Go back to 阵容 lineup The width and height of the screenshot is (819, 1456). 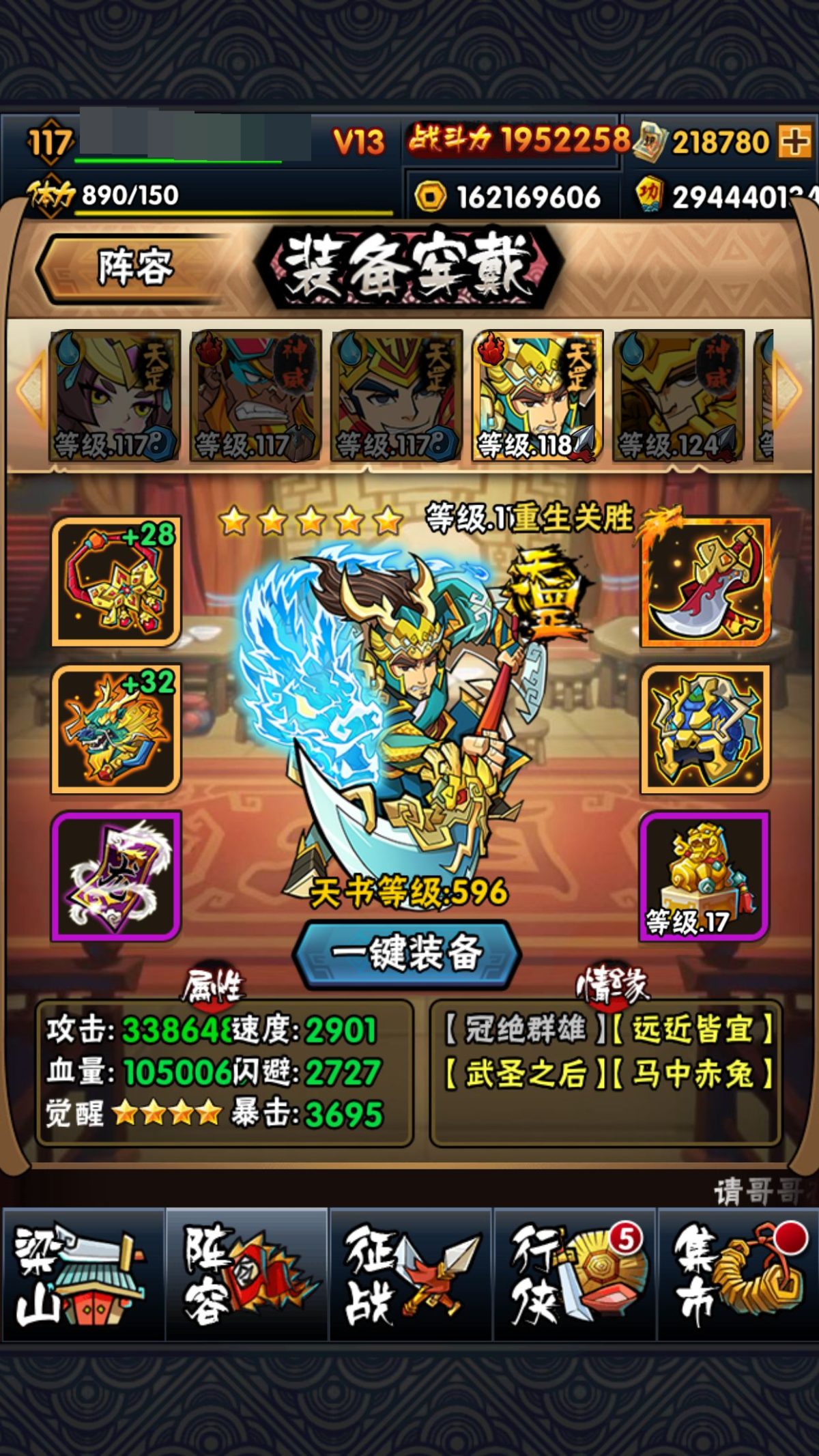click(x=134, y=268)
